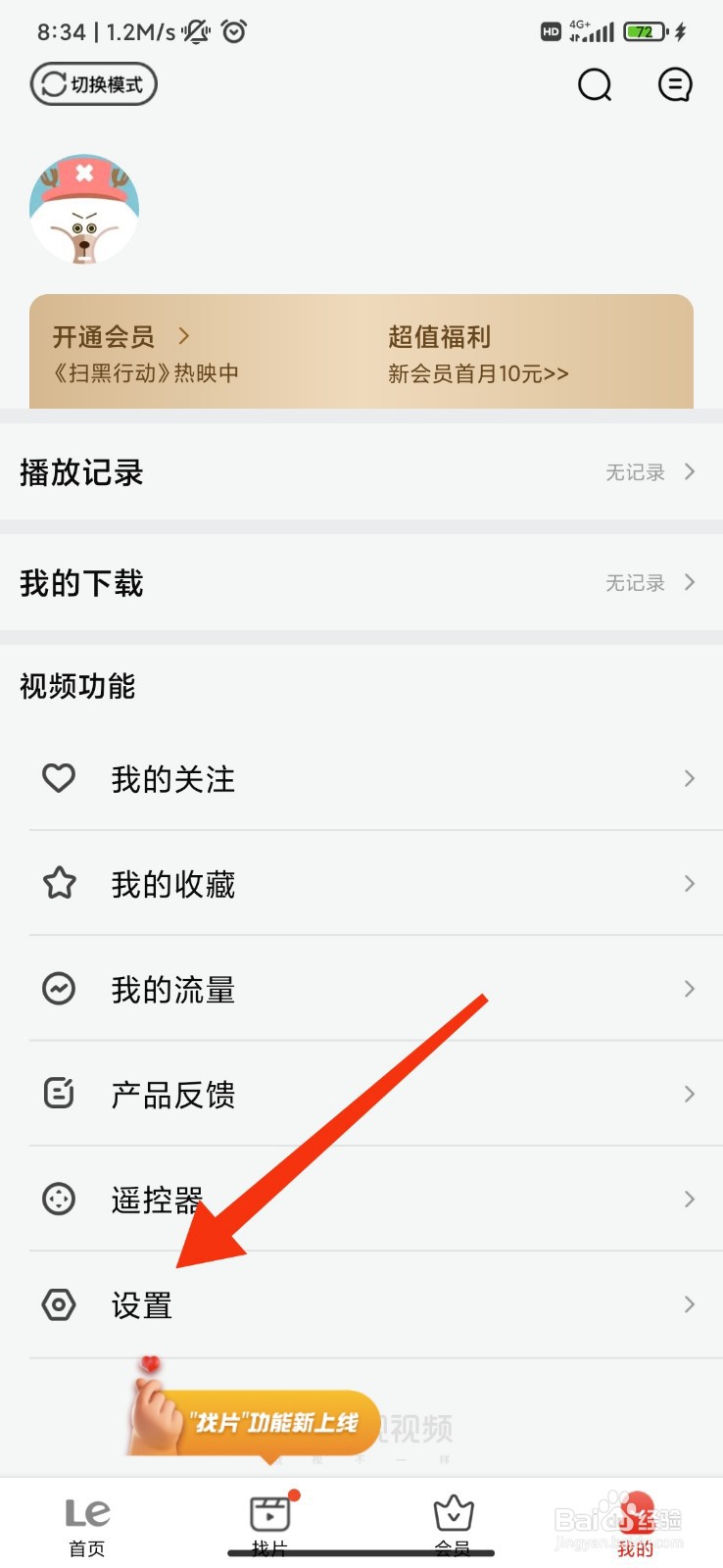
Task: Open the message/feedback bubble icon top right
Action: [675, 85]
